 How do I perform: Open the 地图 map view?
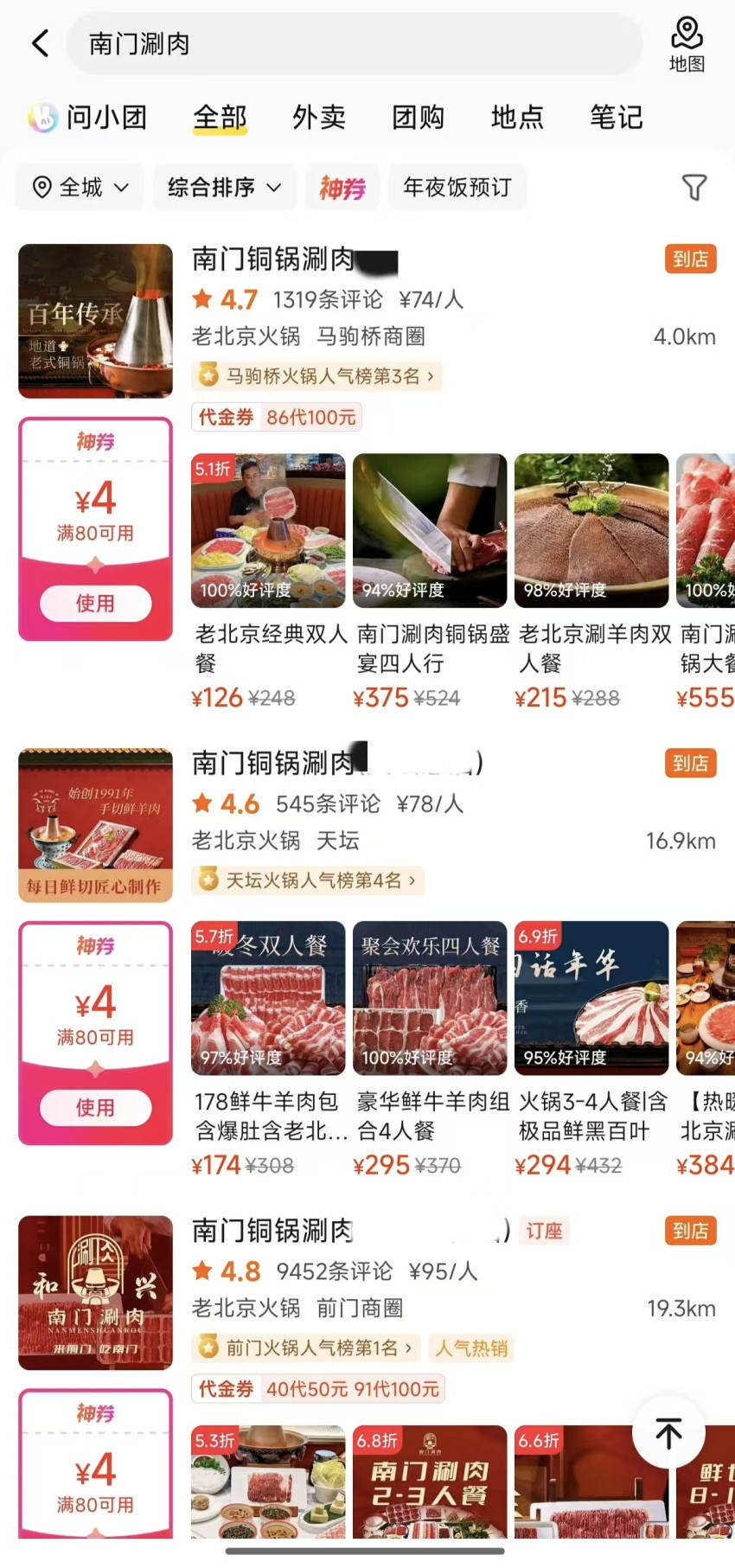(687, 44)
